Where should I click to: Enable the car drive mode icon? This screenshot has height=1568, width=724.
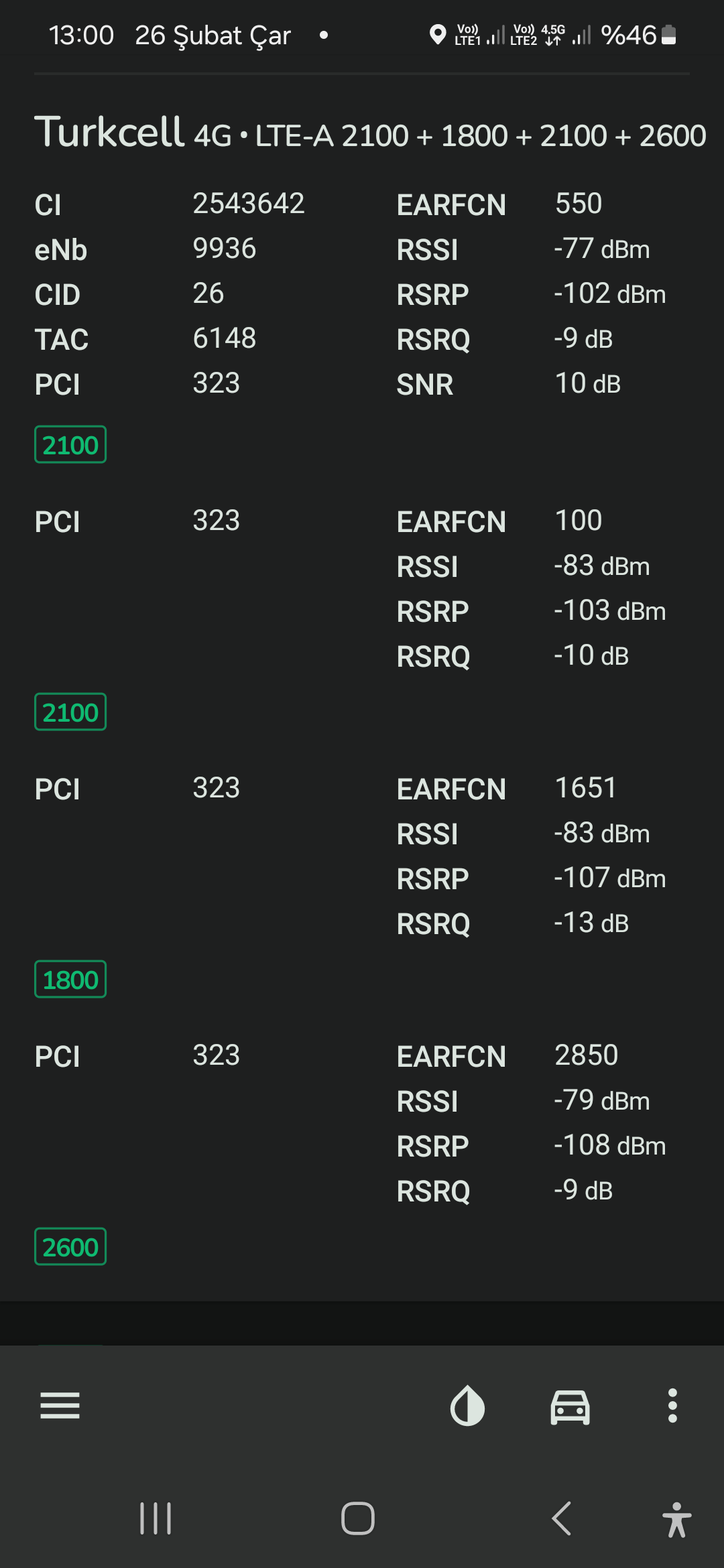click(570, 1406)
